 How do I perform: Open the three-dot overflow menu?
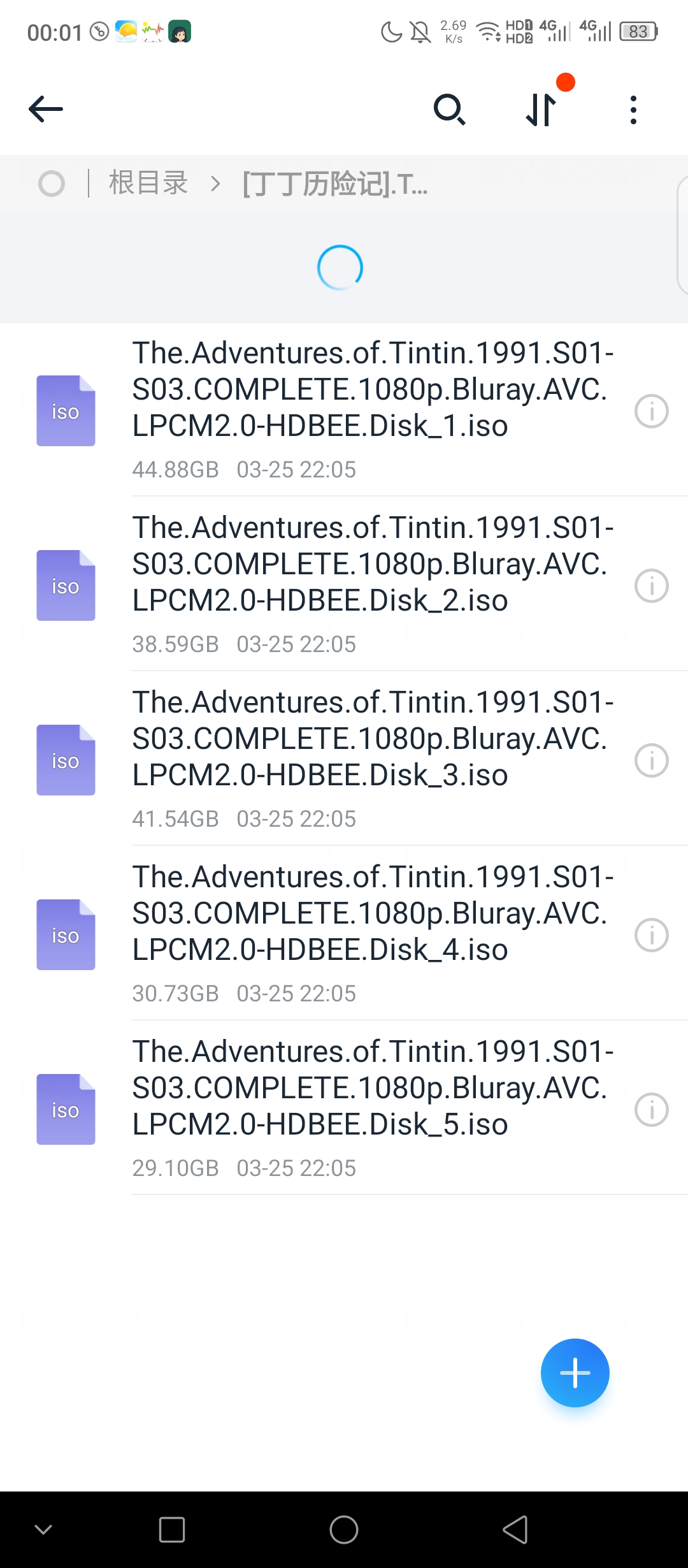pos(633,110)
